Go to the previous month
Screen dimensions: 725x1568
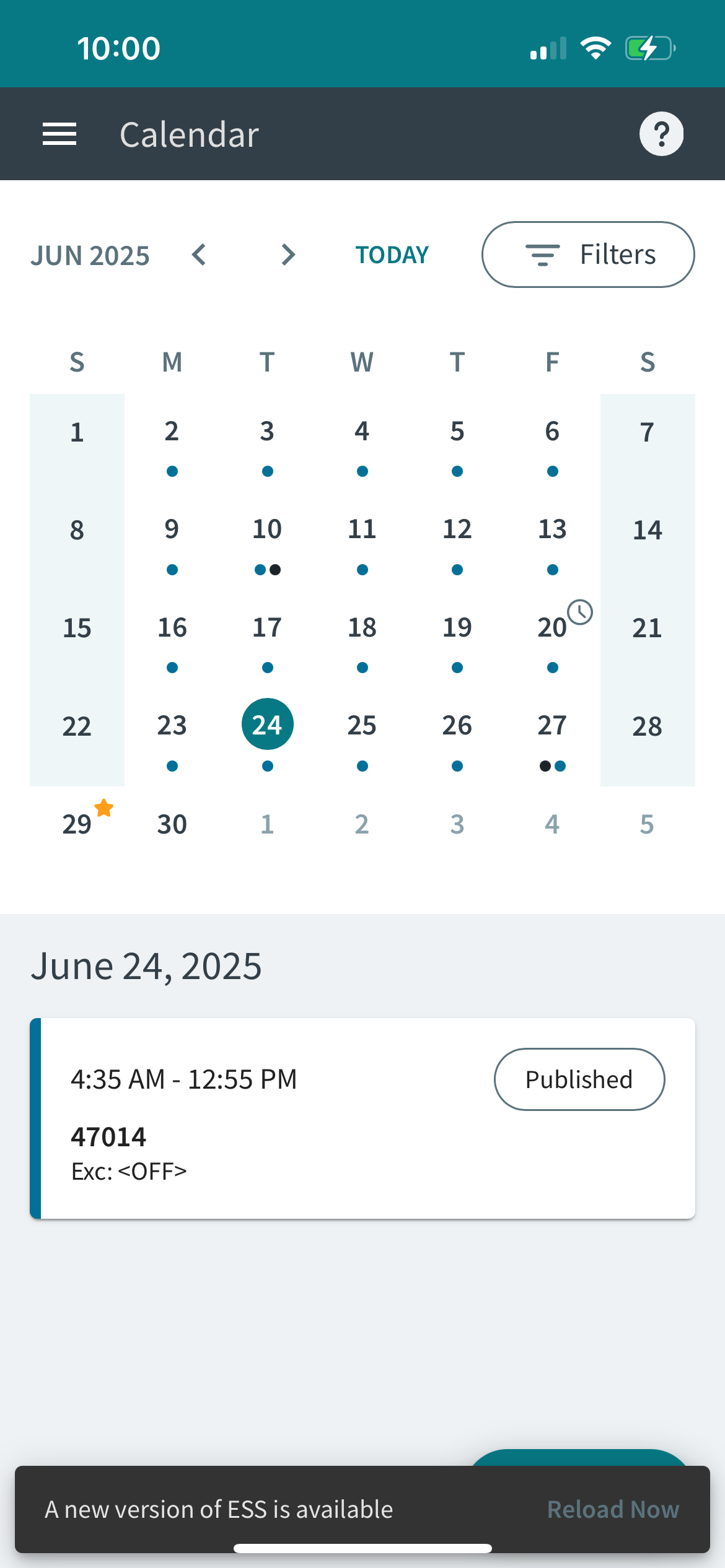[x=199, y=255]
